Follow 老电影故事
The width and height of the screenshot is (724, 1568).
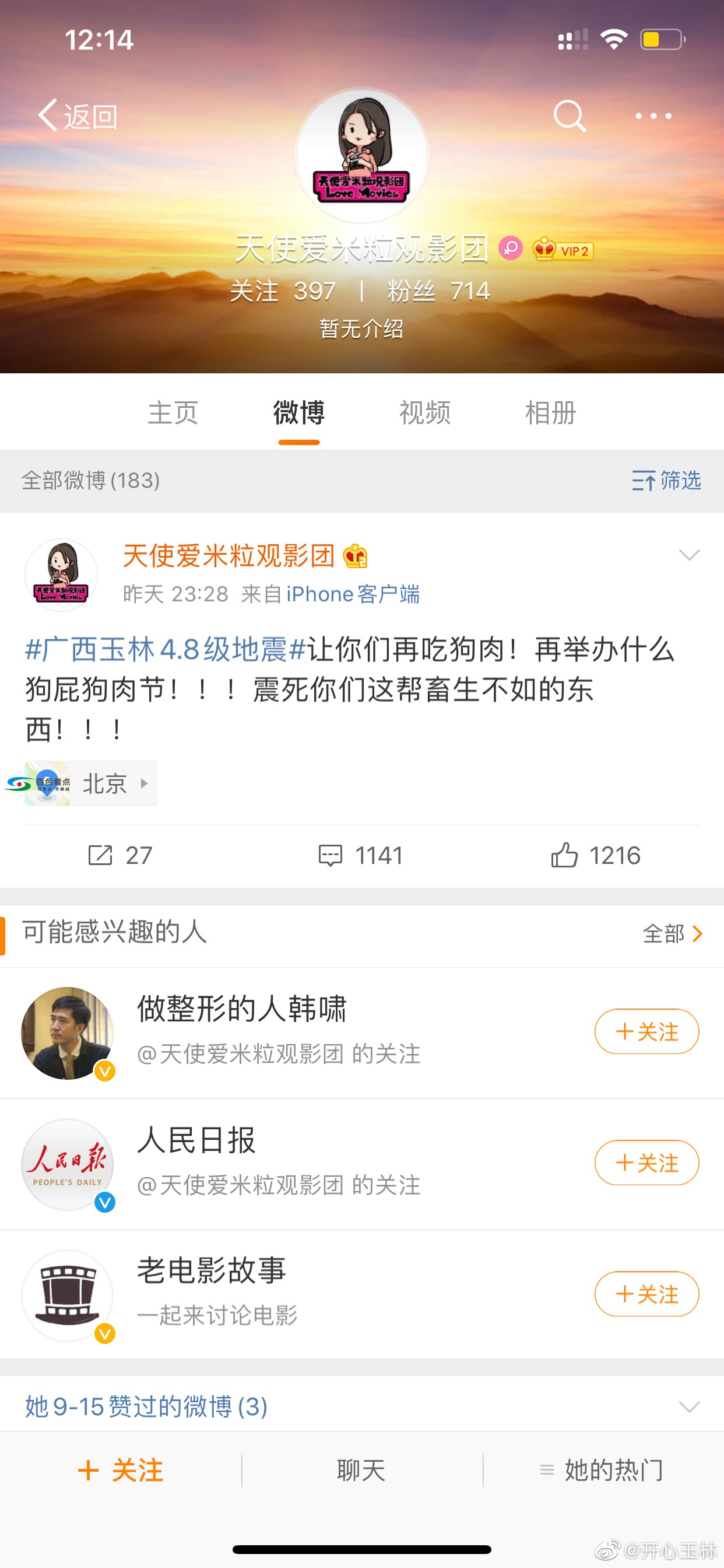646,1294
